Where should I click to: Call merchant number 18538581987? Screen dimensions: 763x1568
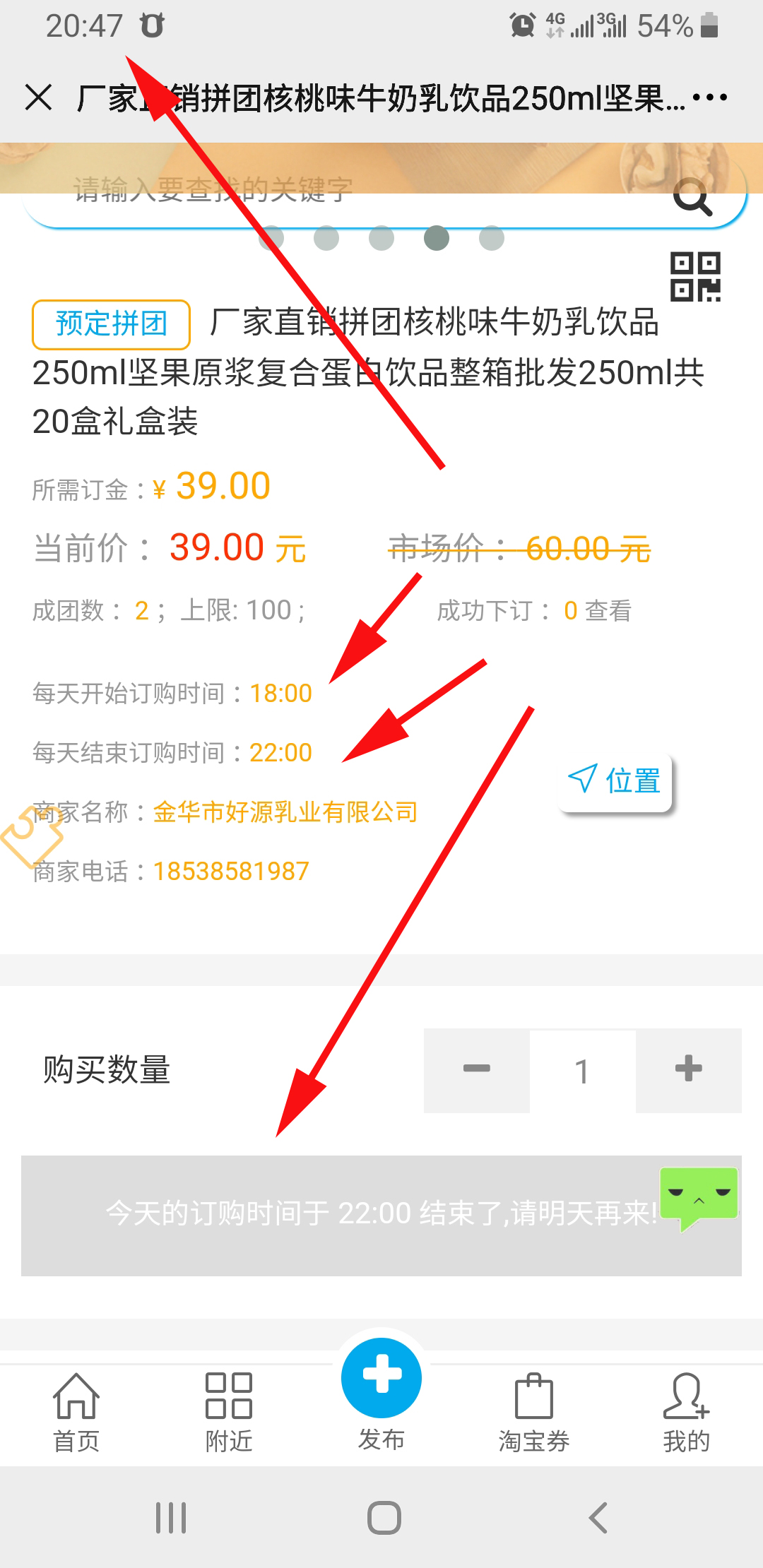point(231,871)
